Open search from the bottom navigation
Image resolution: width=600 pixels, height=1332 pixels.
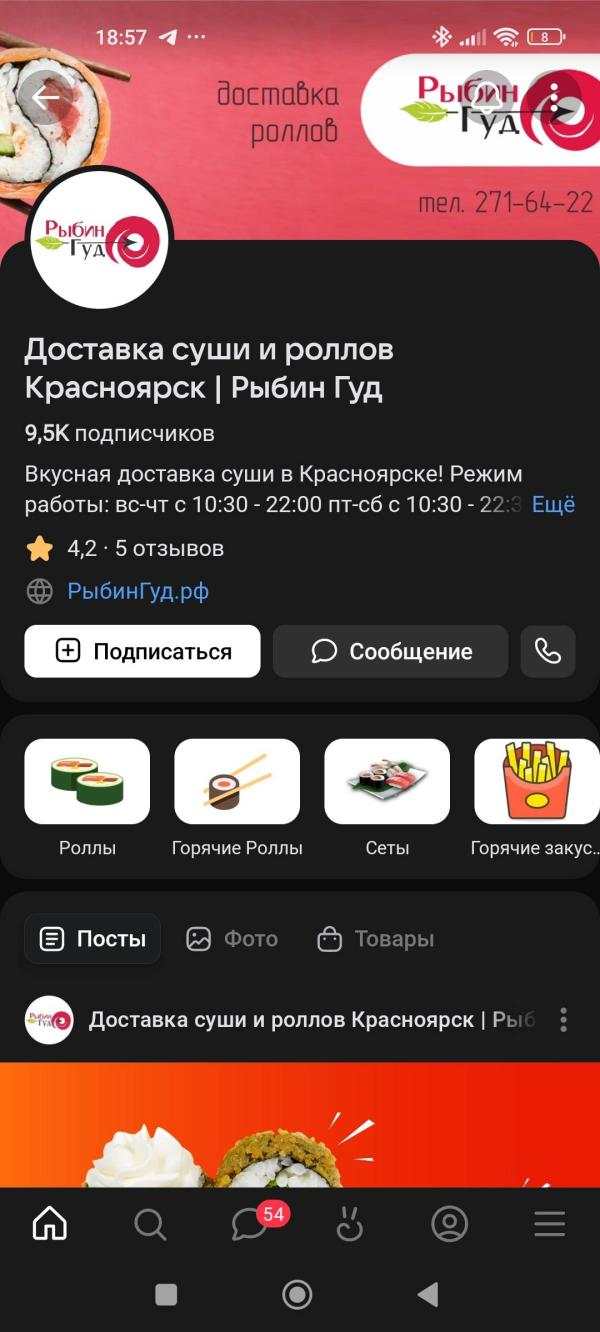[150, 1224]
